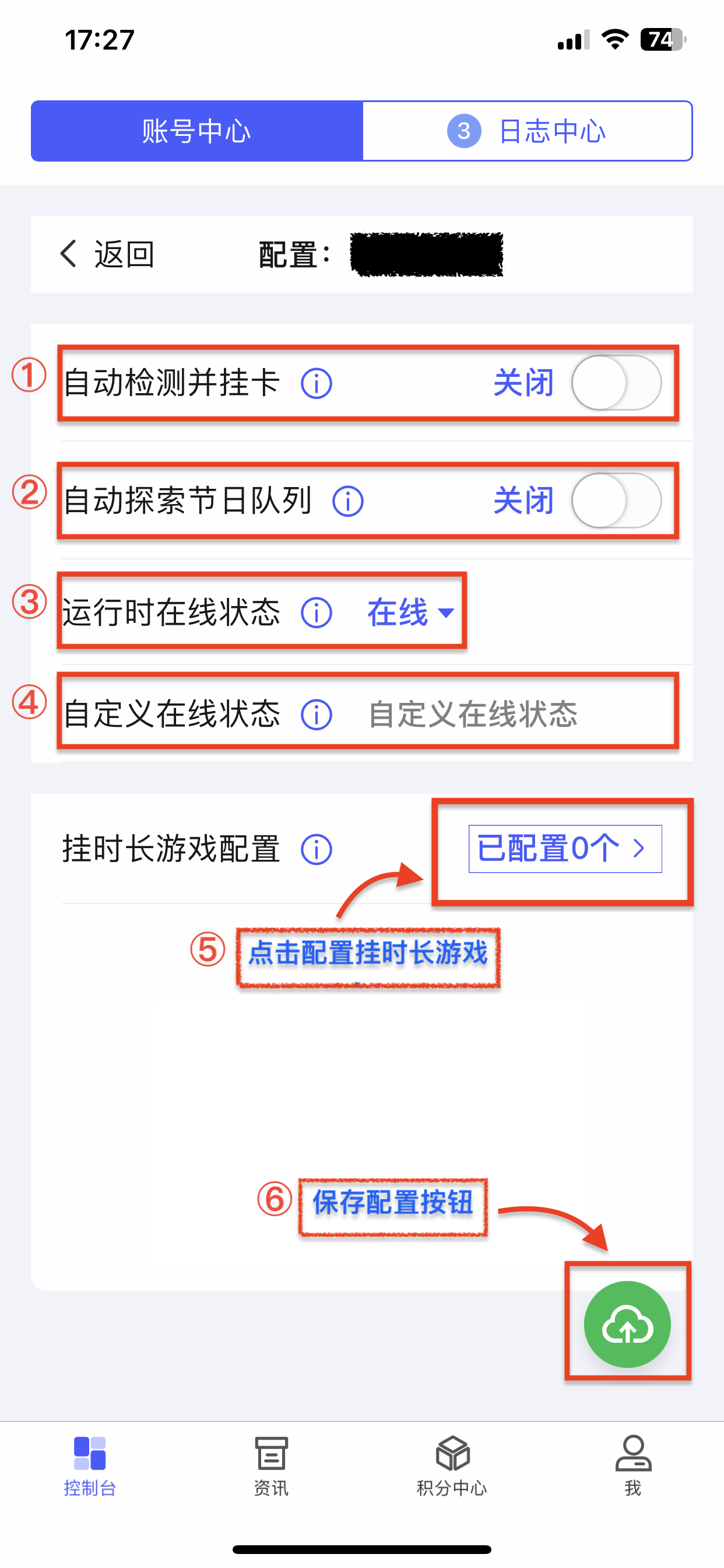
Task: Show info for 运行时在线状态
Action: point(317,612)
